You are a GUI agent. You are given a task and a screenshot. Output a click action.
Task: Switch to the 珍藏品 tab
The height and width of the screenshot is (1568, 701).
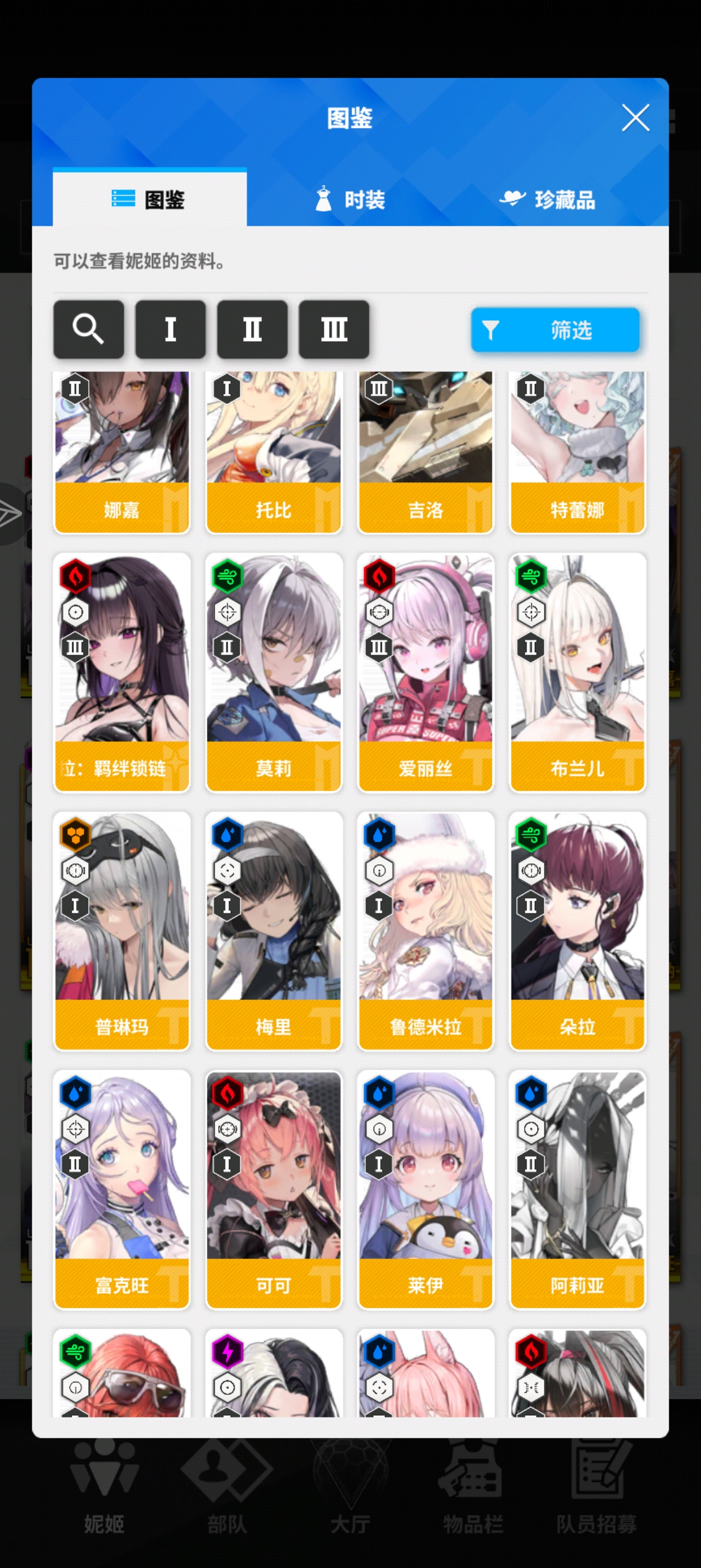coord(548,199)
